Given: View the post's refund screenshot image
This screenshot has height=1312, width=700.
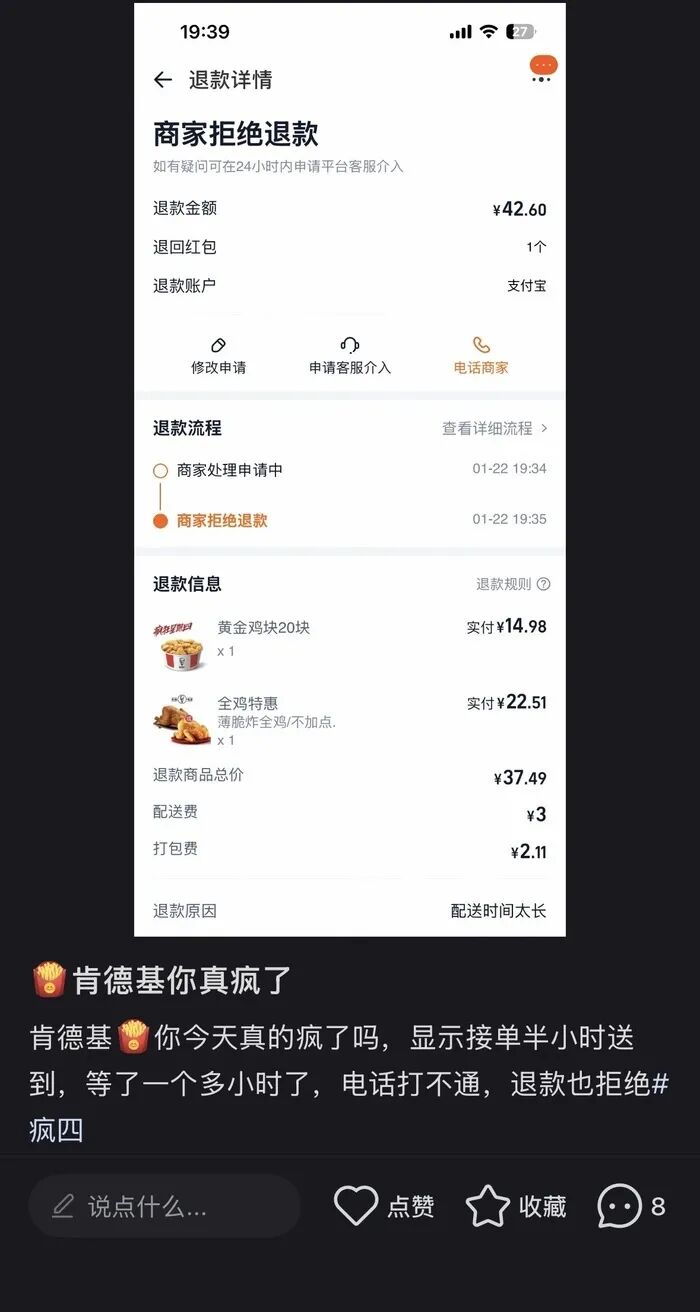Looking at the screenshot, I should (350, 470).
